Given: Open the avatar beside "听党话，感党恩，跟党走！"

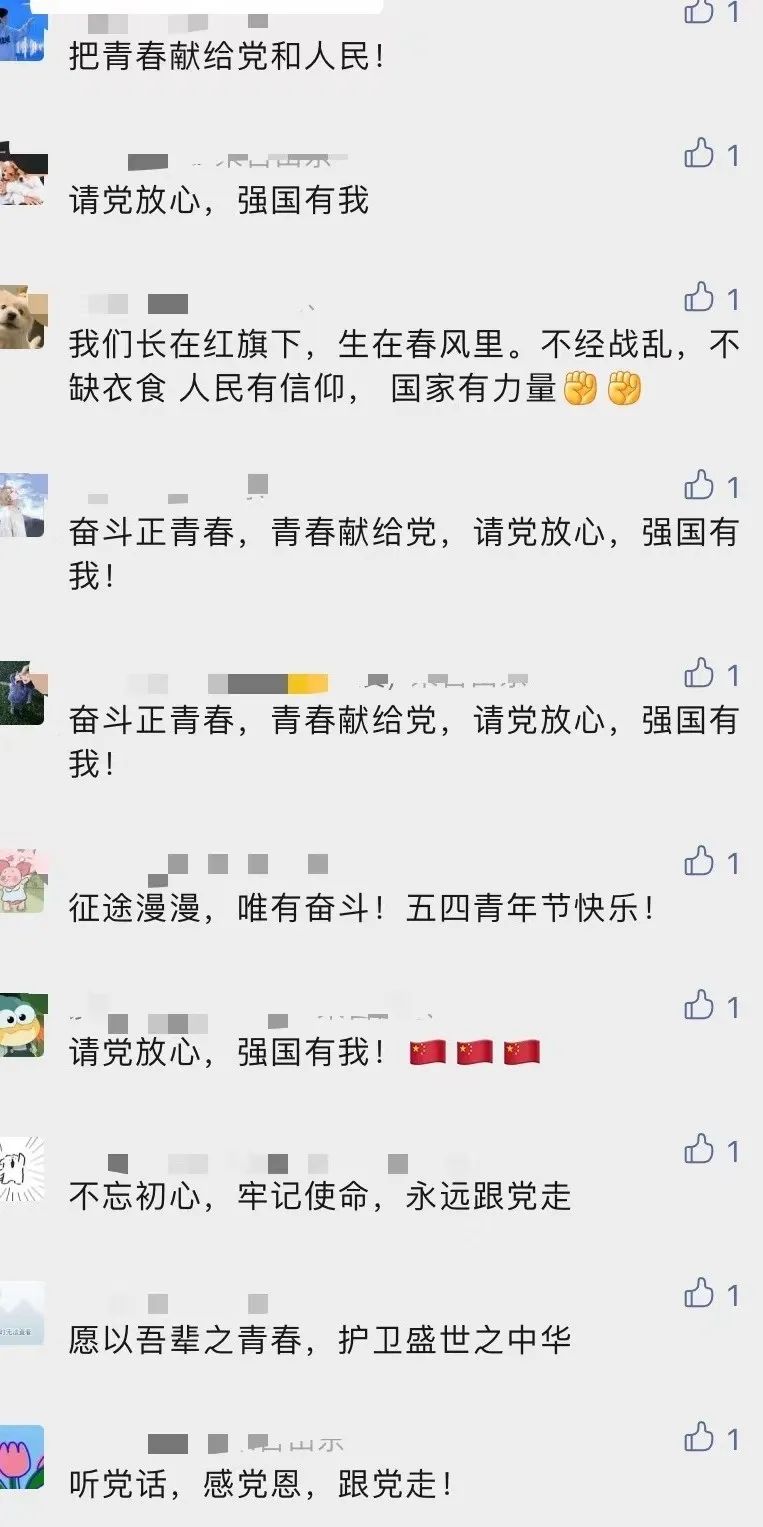Looking at the screenshot, I should (22, 1457).
